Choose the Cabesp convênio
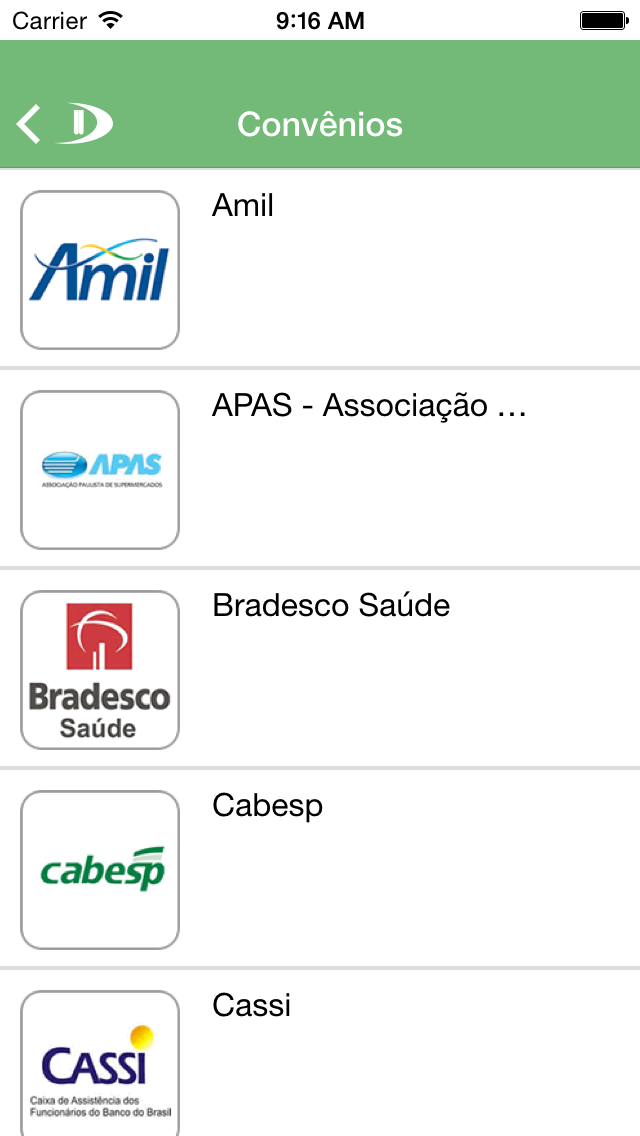 [x=320, y=869]
